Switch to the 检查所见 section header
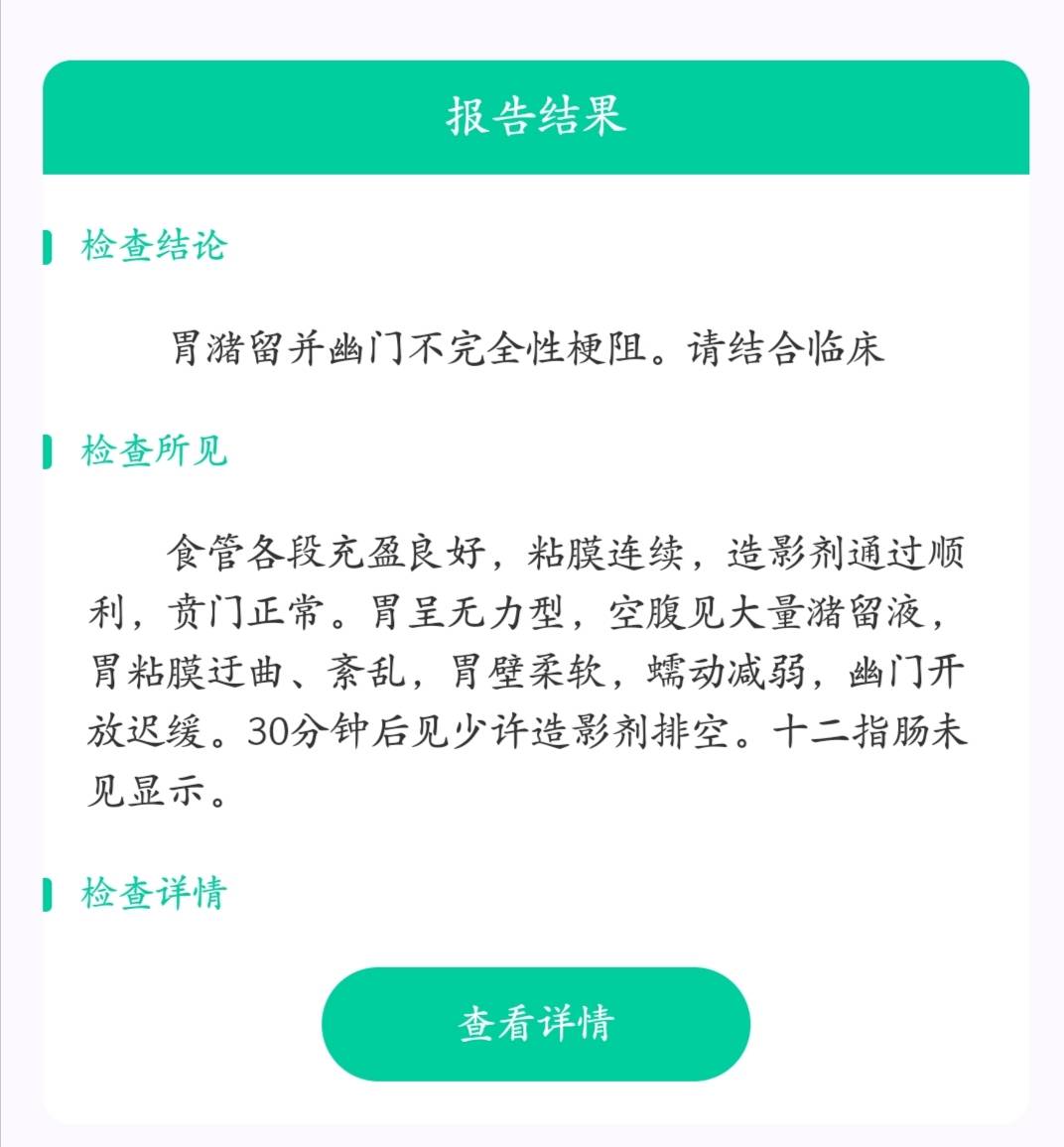Screen dimensions: 1064x1147 pyautogui.click(x=152, y=449)
